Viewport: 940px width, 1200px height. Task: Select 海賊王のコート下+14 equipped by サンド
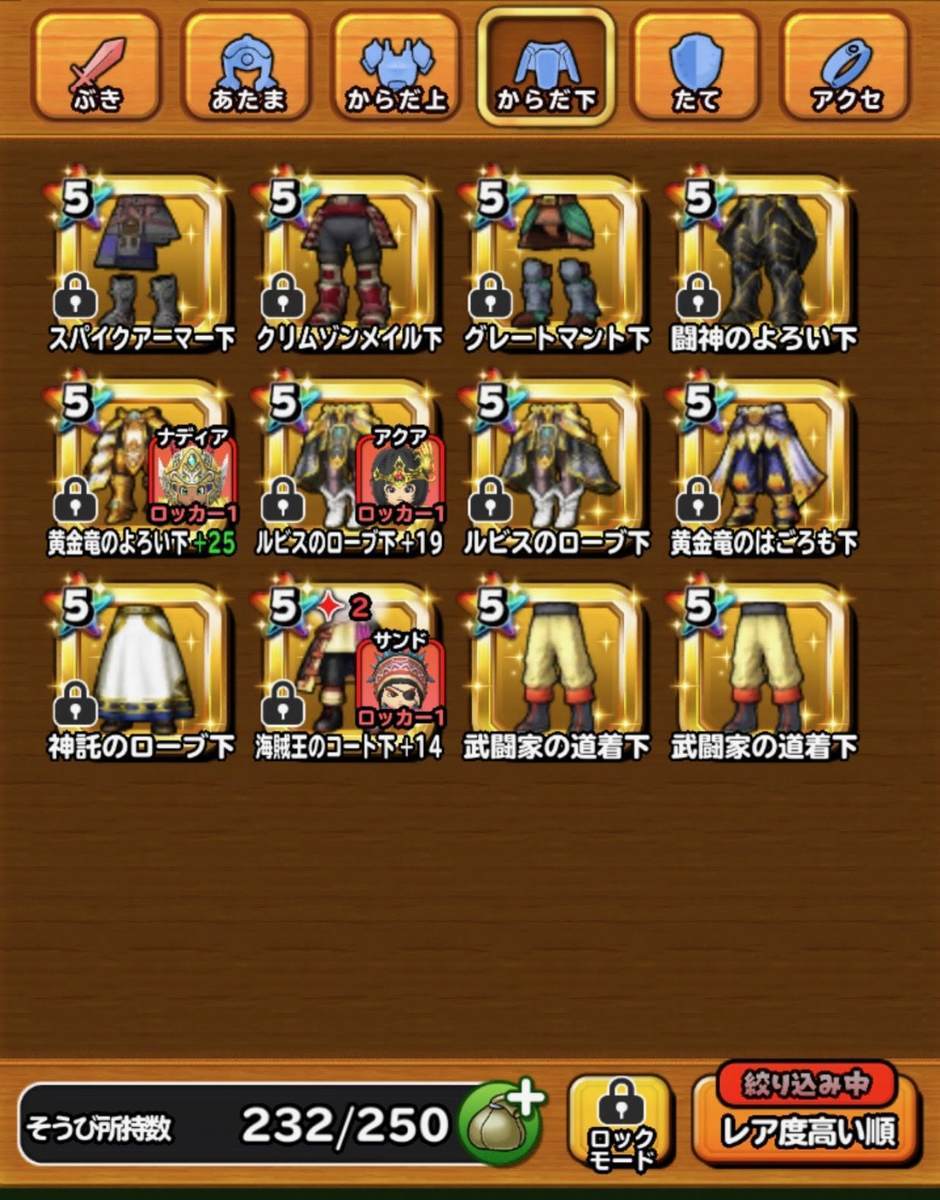348,668
